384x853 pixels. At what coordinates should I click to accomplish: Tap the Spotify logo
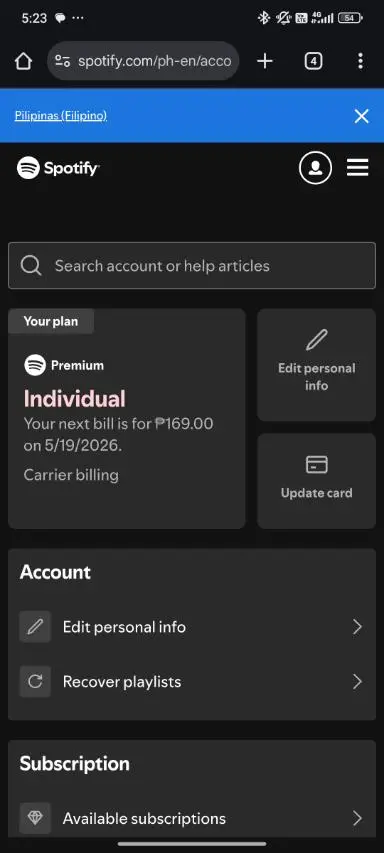click(58, 168)
